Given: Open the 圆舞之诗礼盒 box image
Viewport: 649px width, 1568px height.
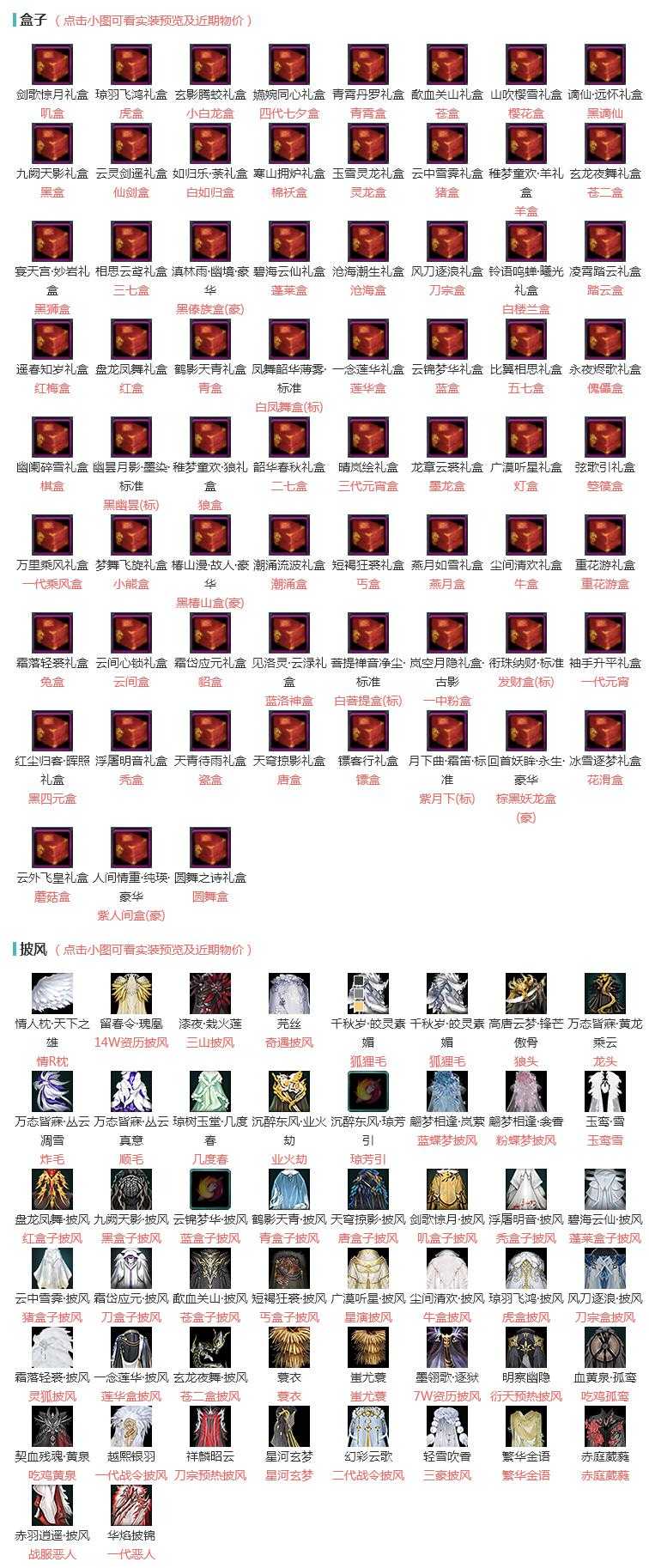Looking at the screenshot, I should (x=210, y=848).
